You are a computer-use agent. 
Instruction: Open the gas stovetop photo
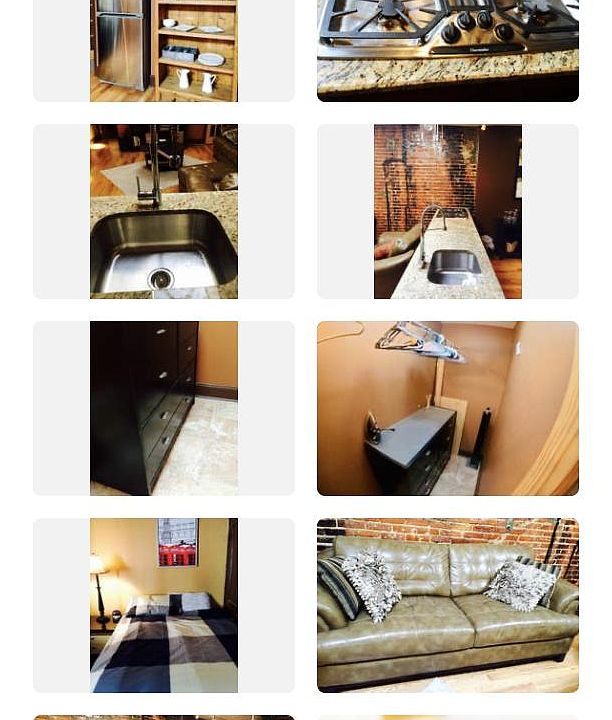tap(448, 50)
